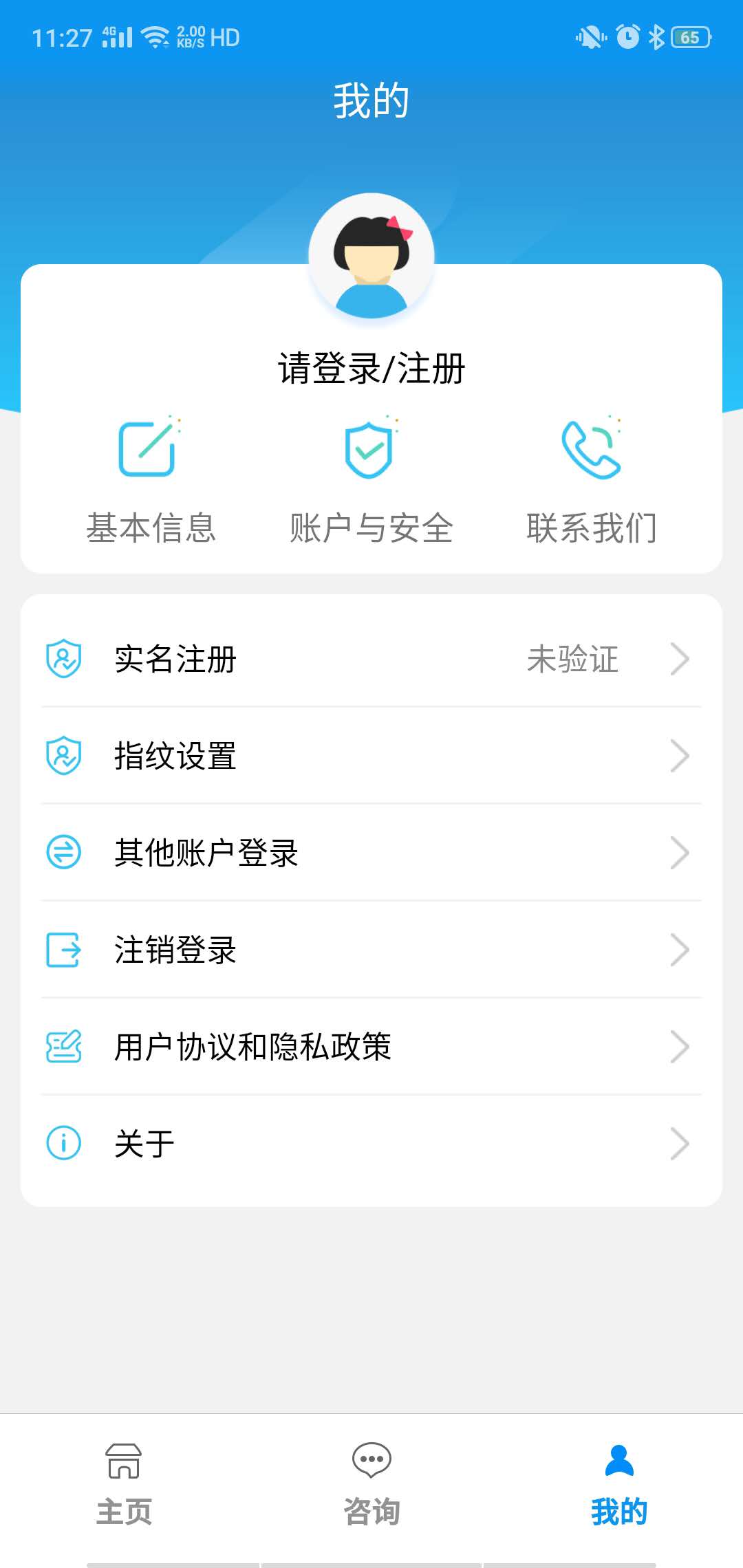Expand the 关于 row chevron
The height and width of the screenshot is (1568, 743).
[682, 1142]
